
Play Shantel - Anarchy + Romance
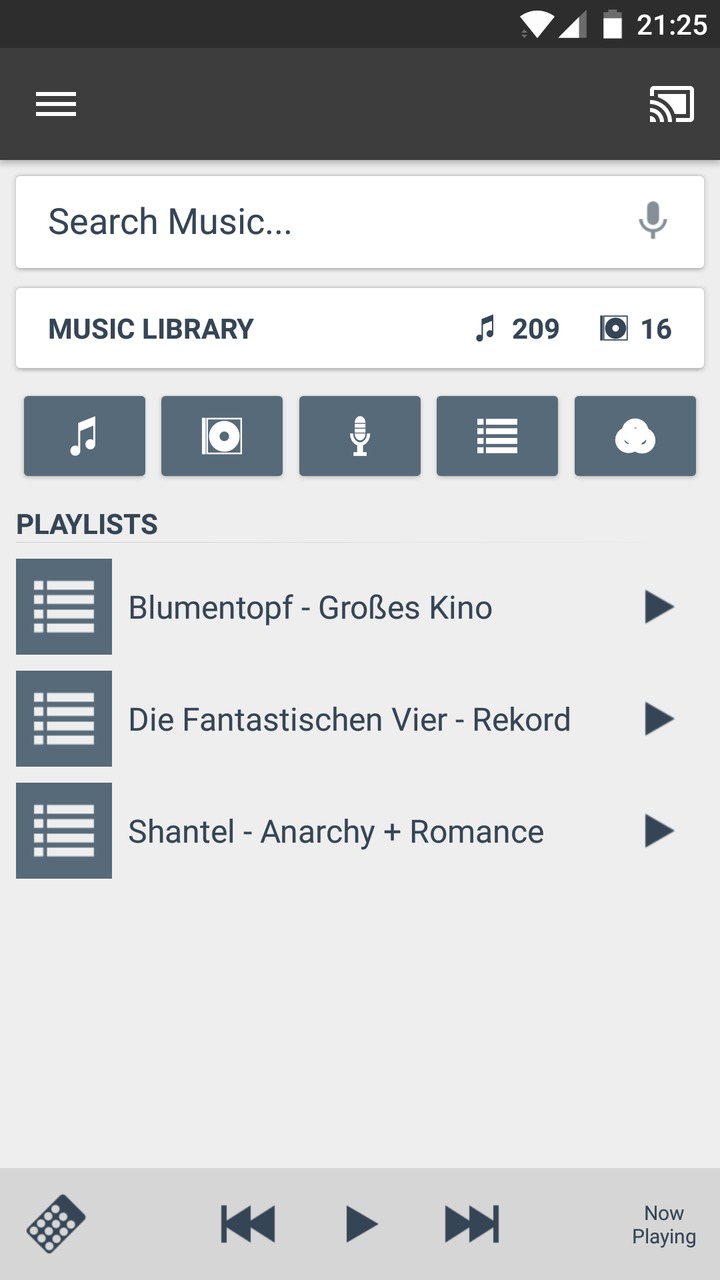pos(659,831)
